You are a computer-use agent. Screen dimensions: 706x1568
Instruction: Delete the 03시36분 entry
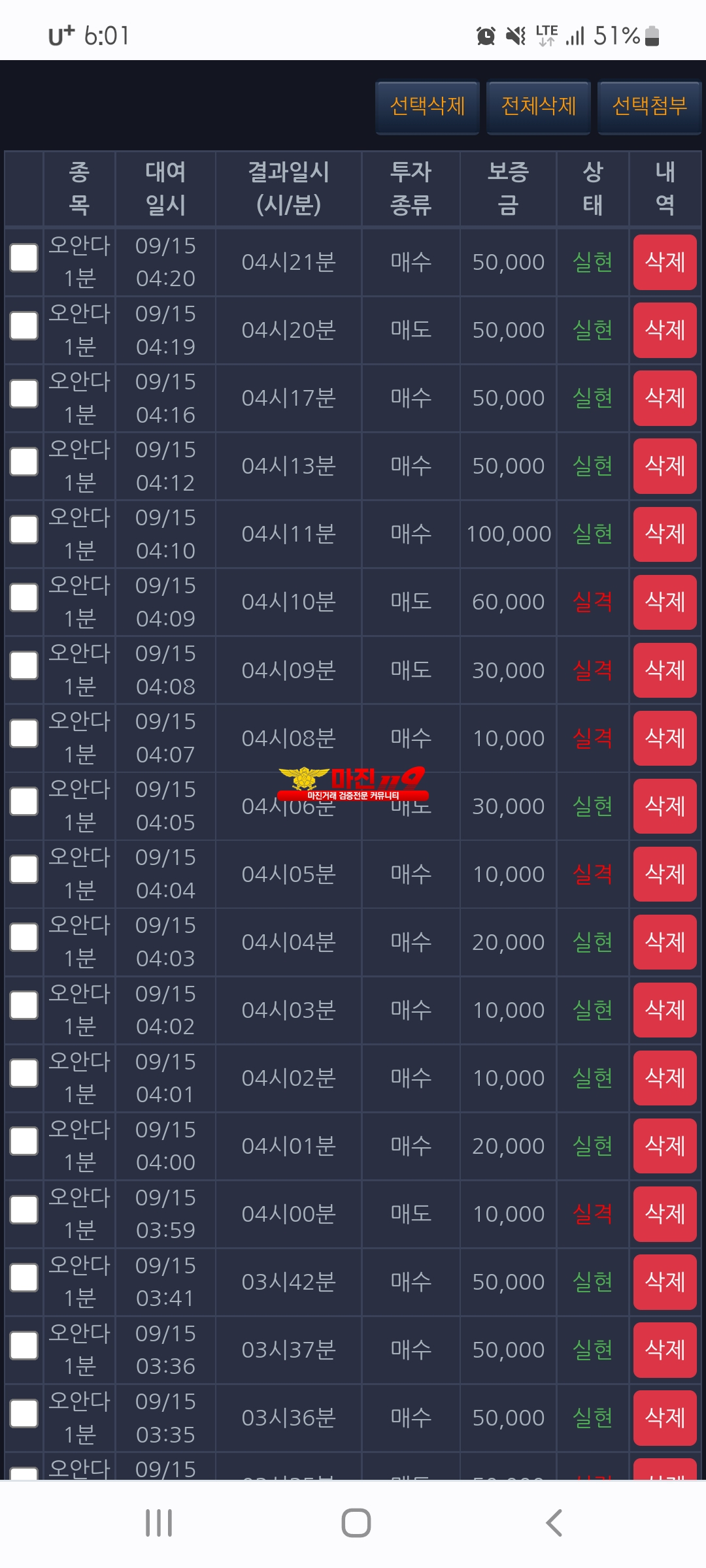[665, 1418]
